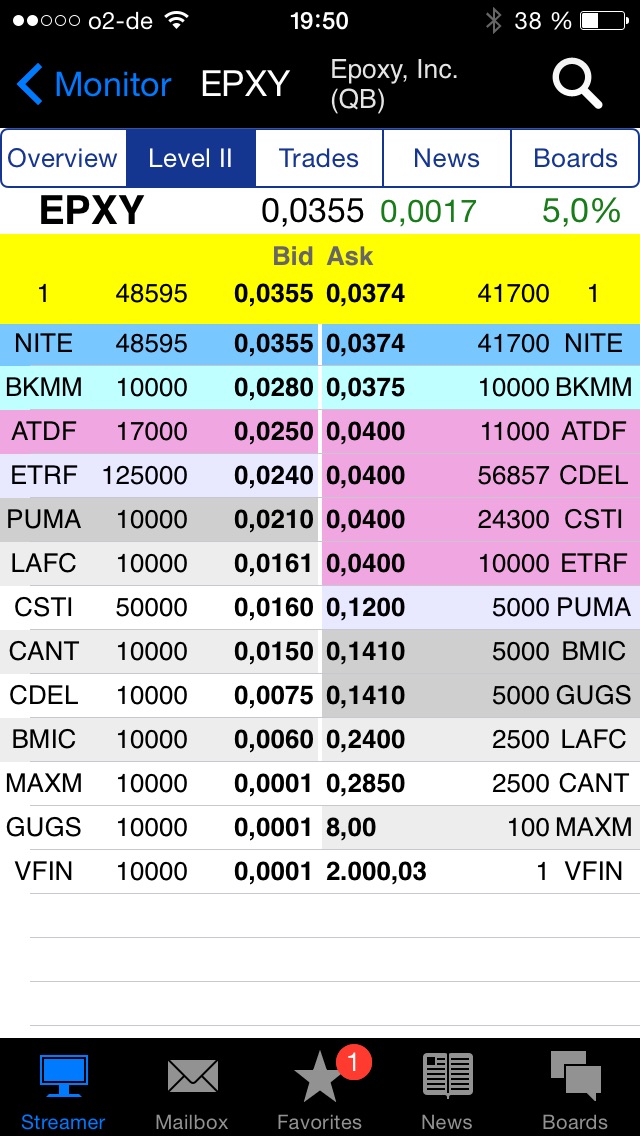Screen dimensions: 640x1136
Task: Open the search magnifier
Action: [577, 84]
